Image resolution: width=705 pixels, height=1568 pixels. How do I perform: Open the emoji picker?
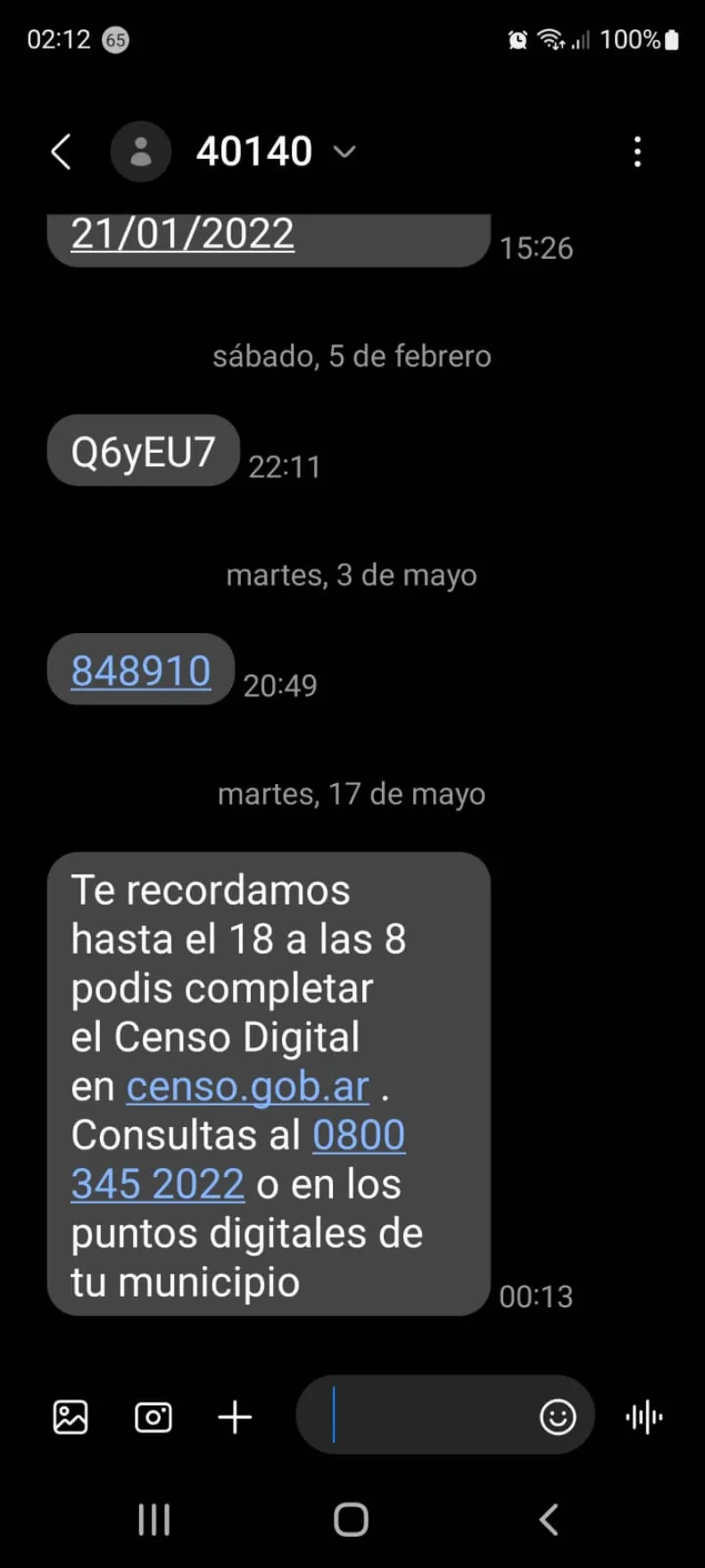558,1416
